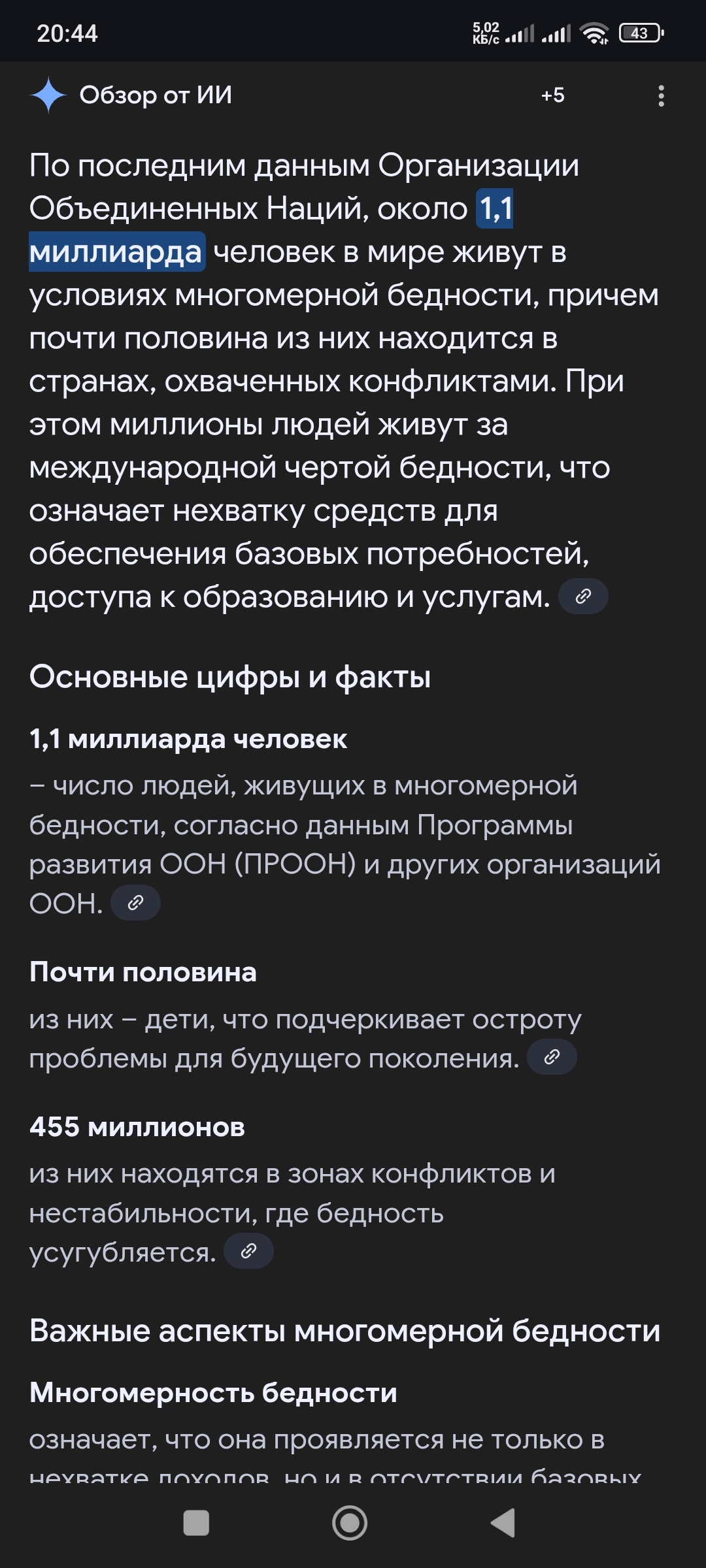The height and width of the screenshot is (1568, 706).
Task: Open the three-dot overflow menu
Action: tap(661, 96)
